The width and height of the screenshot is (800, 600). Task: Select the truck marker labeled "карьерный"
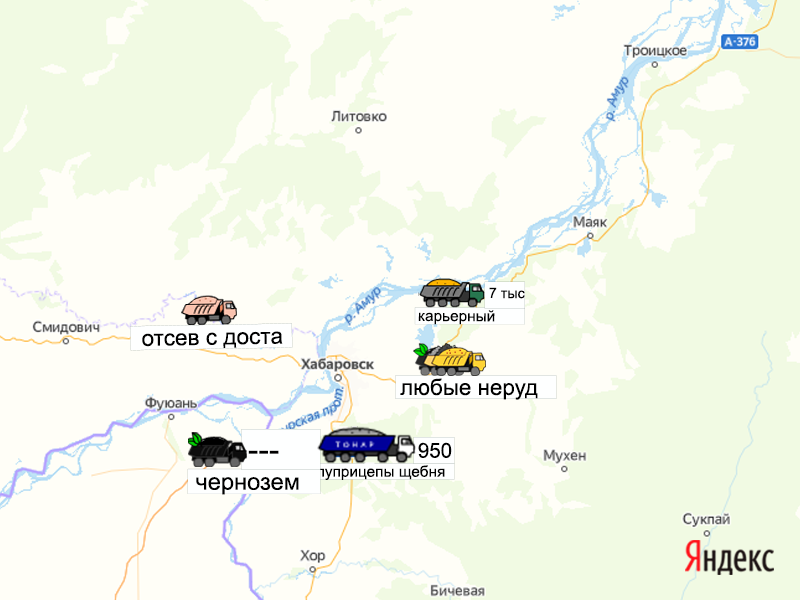point(451,293)
